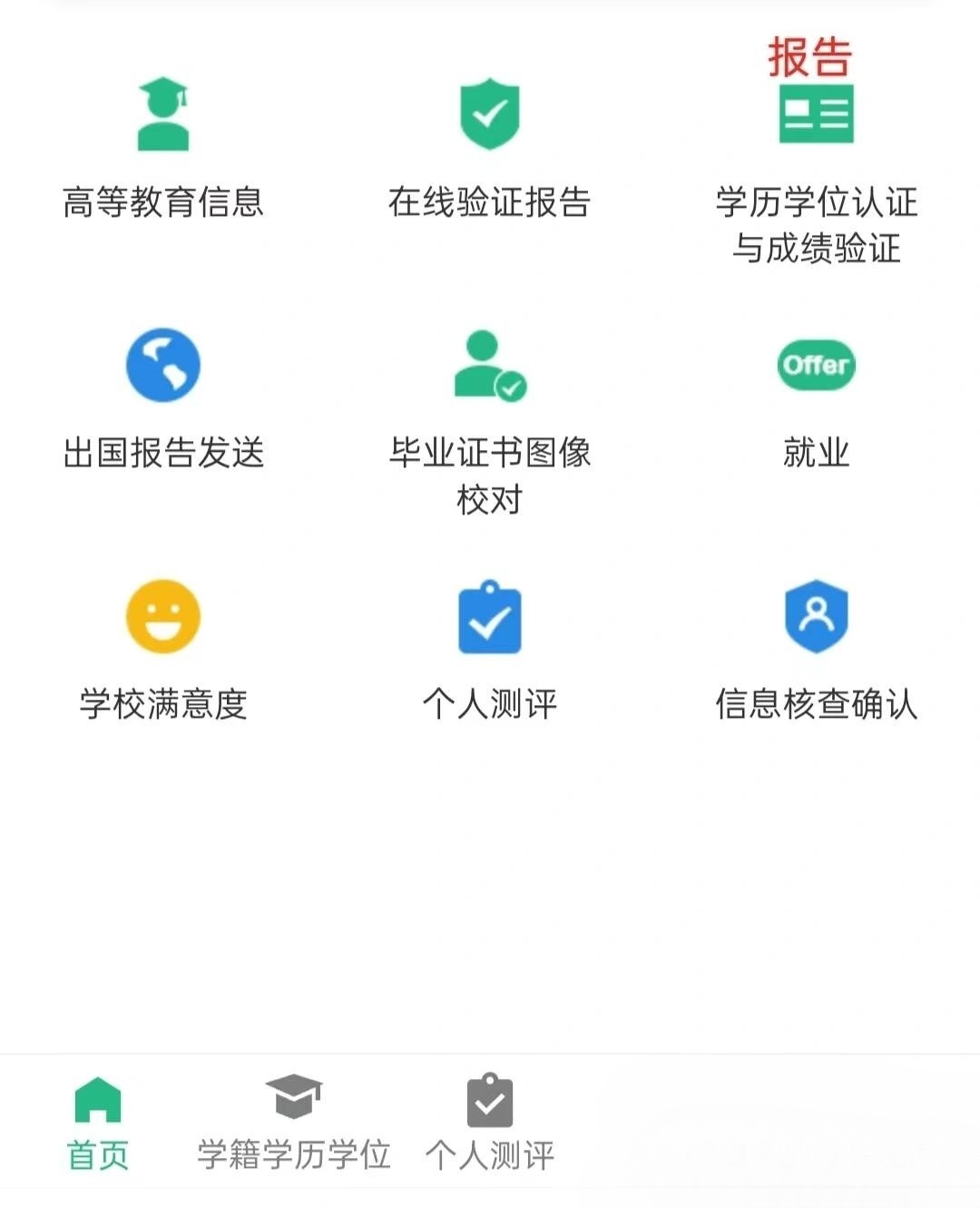Click the 出国报告发送 globe icon
The height and width of the screenshot is (1208, 980).
point(163,365)
